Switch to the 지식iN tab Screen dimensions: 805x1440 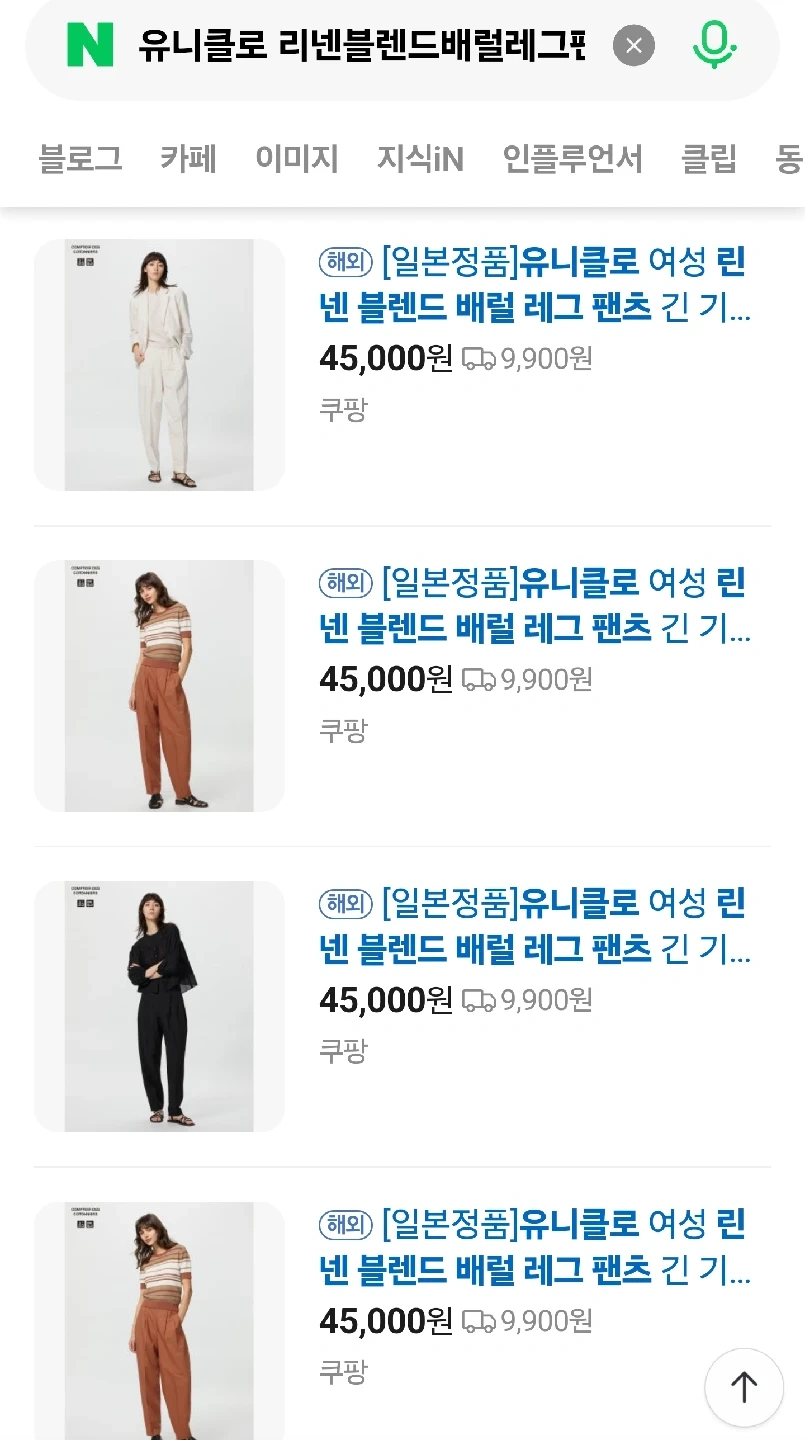coord(420,159)
